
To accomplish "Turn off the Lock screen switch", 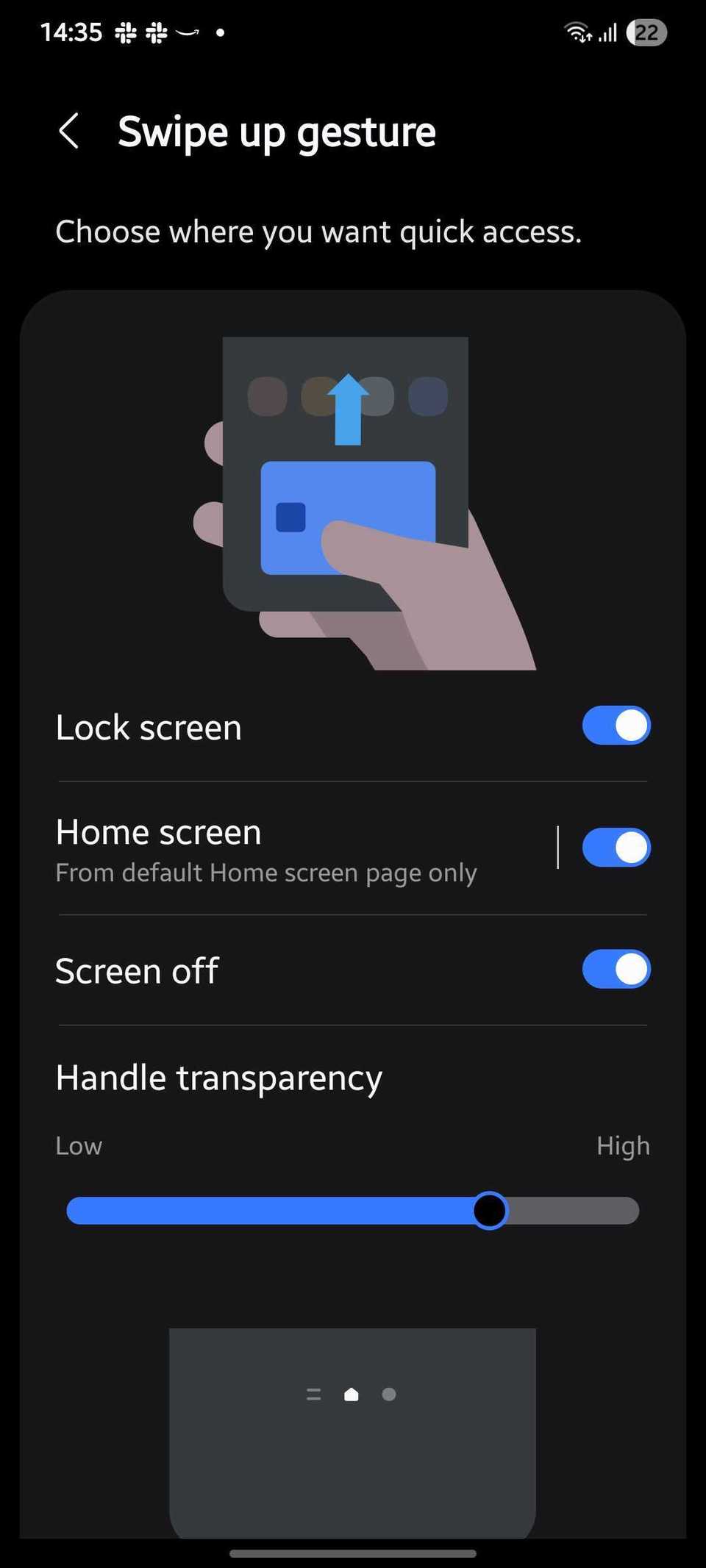I will tap(616, 726).
